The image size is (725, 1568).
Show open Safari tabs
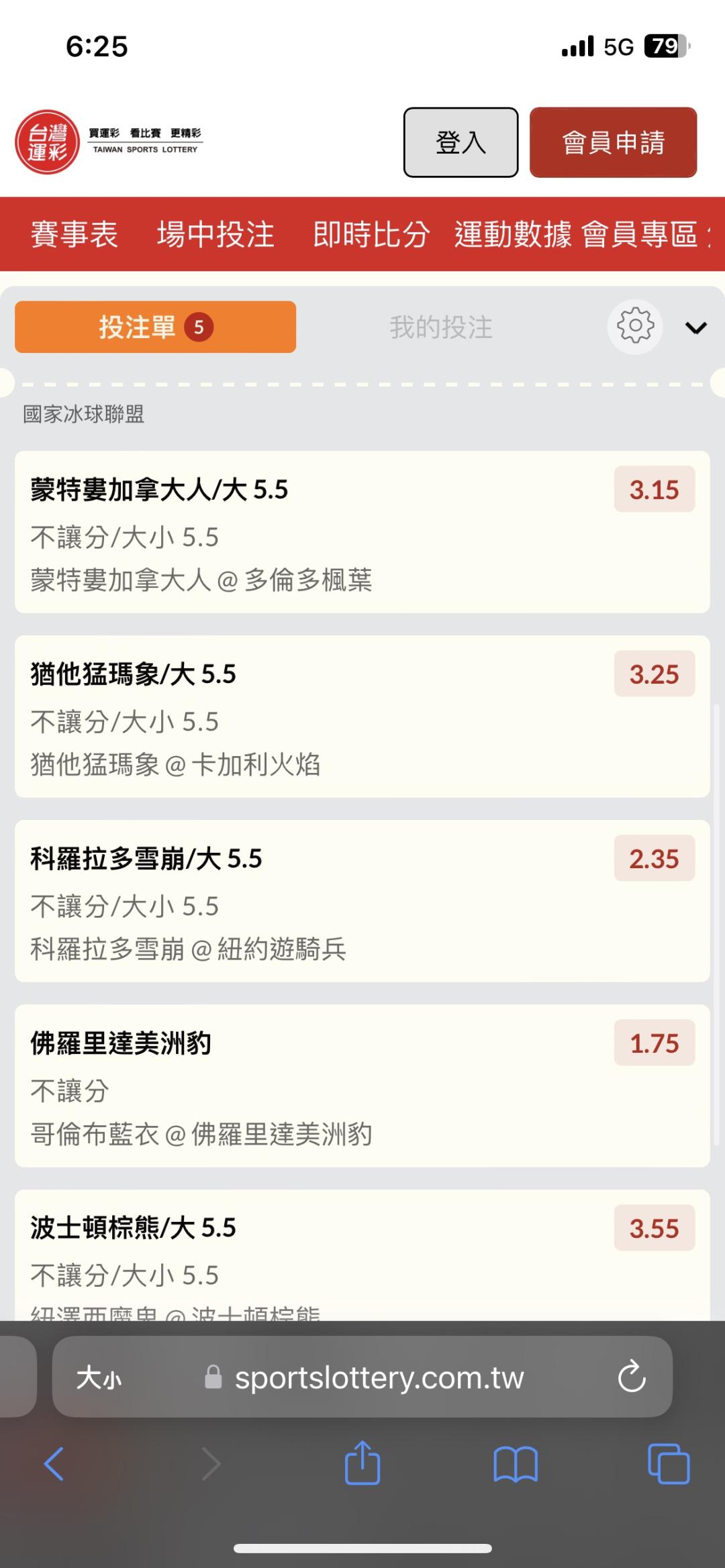669,1464
